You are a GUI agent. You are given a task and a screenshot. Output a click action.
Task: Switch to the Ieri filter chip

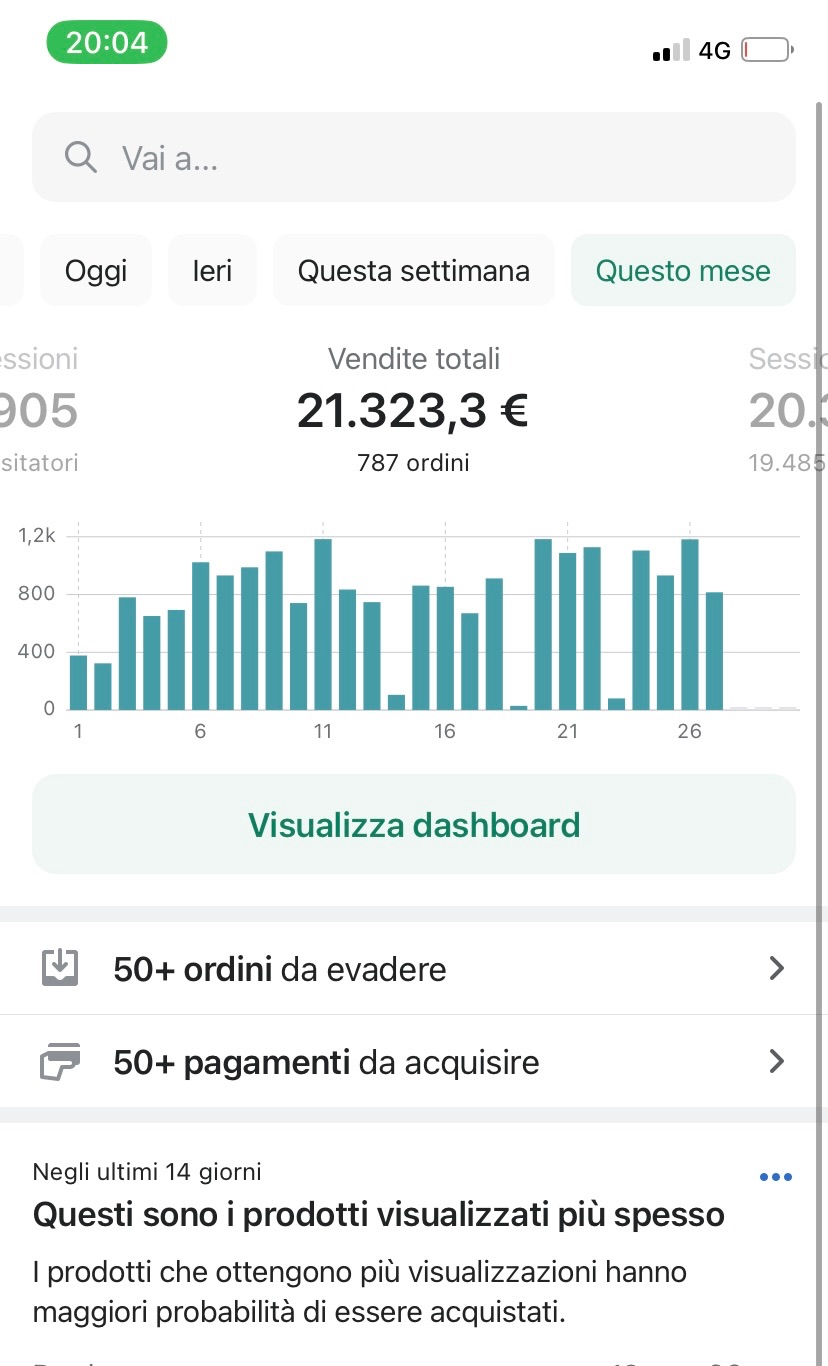pyautogui.click(x=212, y=270)
